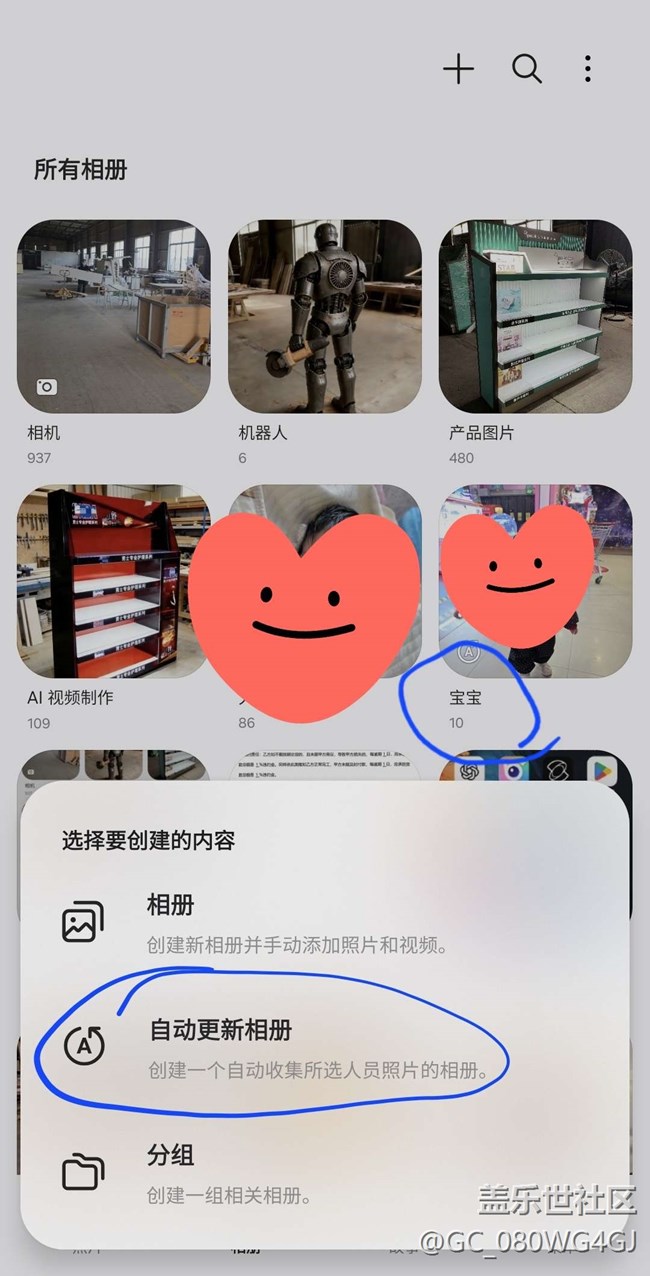650x1276 pixels.
Task: Open the 宝宝 album
Action: (x=536, y=581)
